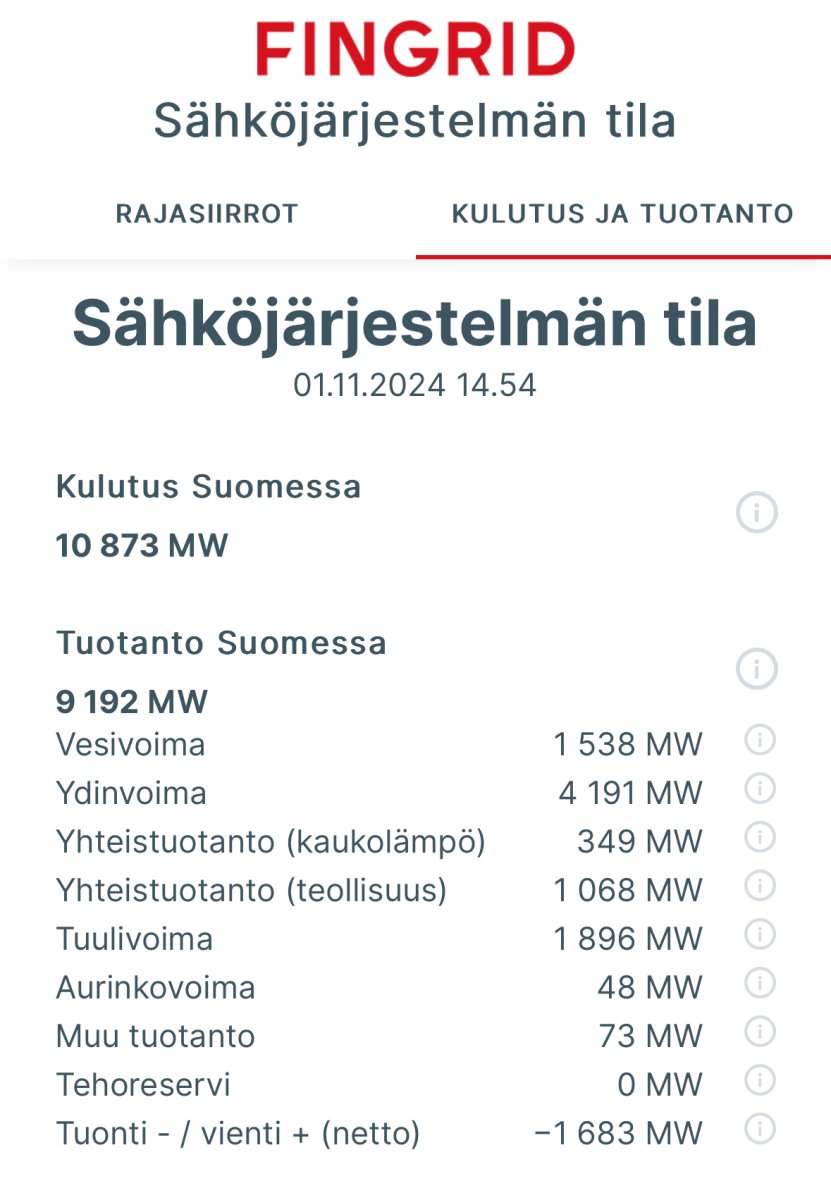View info about Aurinkovoima
Viewport: 831px width, 1200px height.
(760, 983)
